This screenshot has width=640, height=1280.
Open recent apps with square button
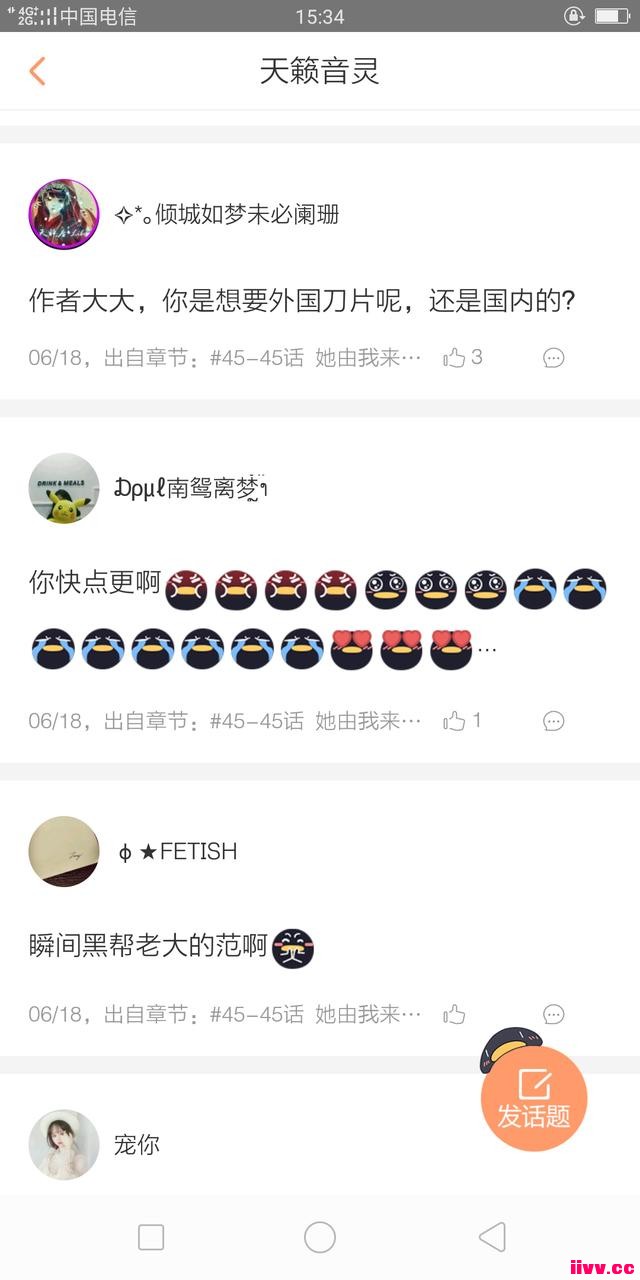151,1237
